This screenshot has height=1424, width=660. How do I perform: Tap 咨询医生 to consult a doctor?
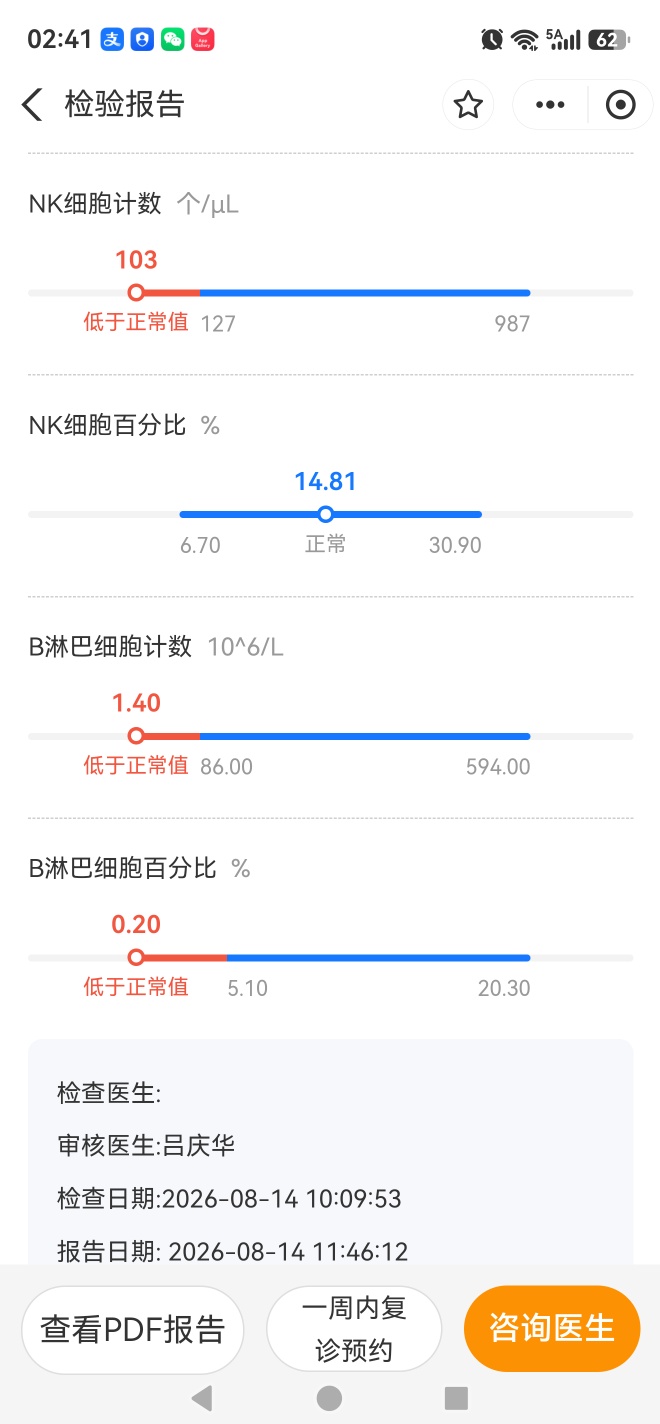pos(552,1328)
